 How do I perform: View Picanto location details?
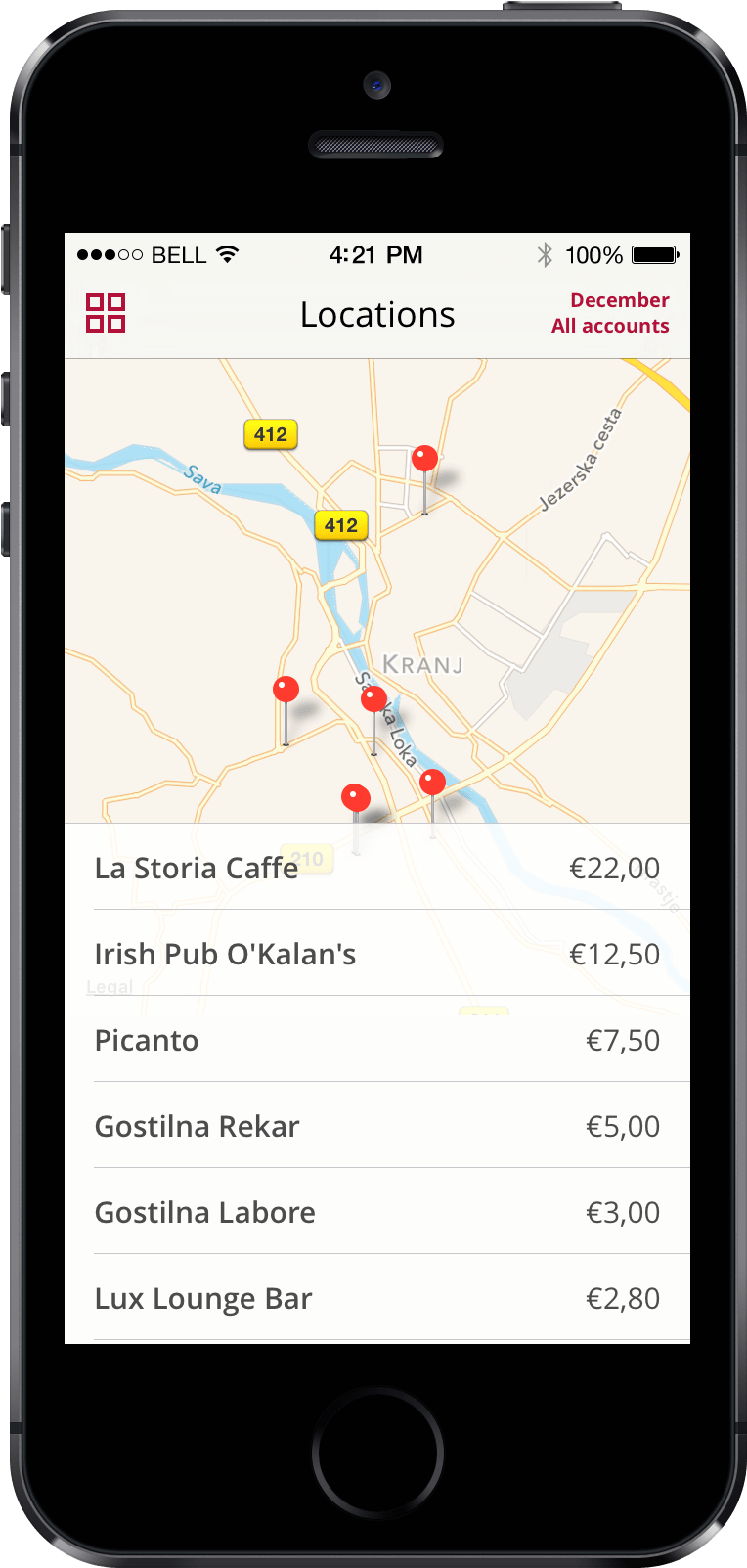pyautogui.click(x=377, y=1040)
